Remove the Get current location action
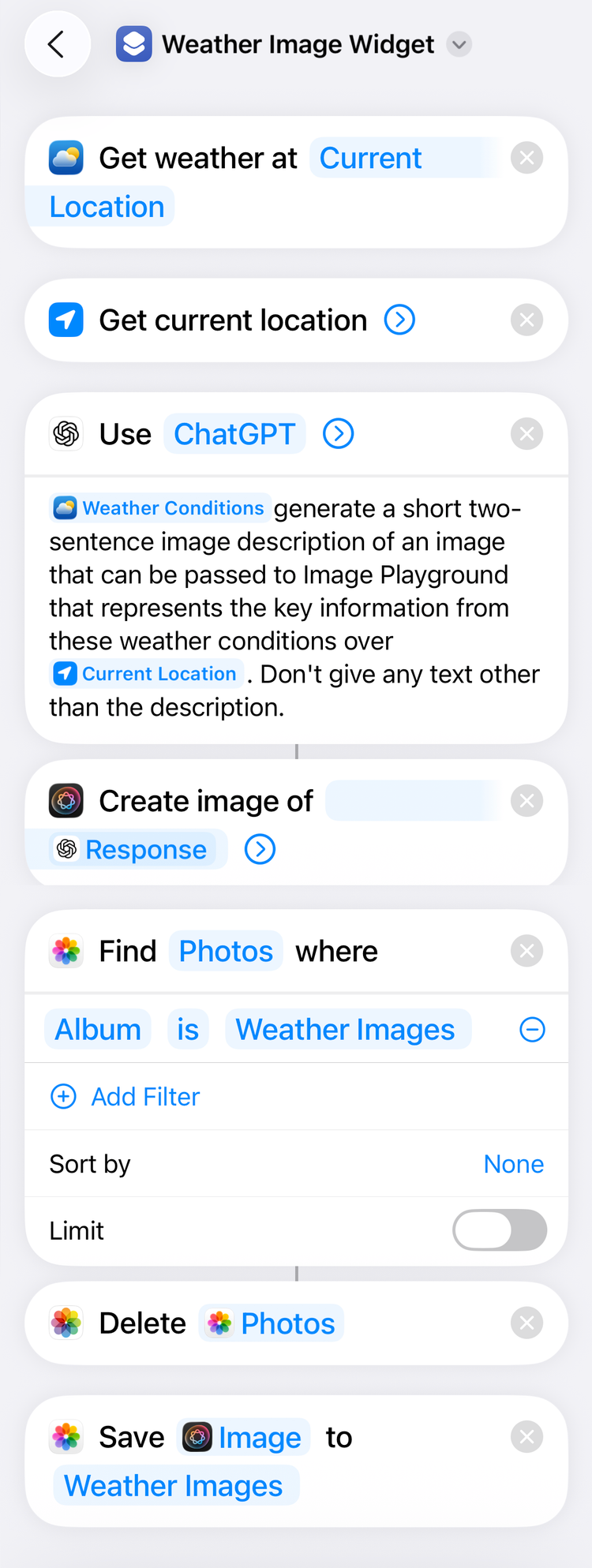The height and width of the screenshot is (1568, 592). point(526,320)
